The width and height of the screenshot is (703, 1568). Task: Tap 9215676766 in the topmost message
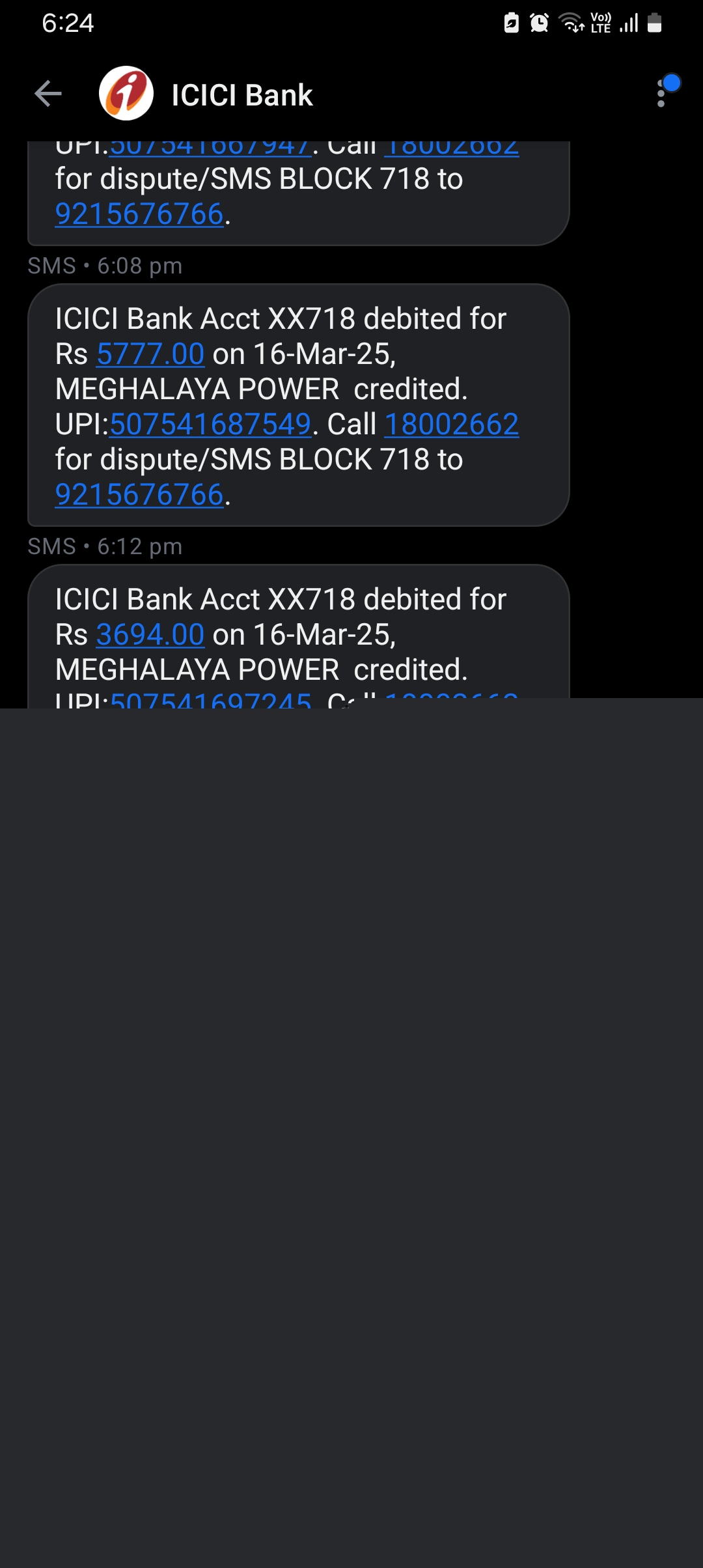point(139,214)
